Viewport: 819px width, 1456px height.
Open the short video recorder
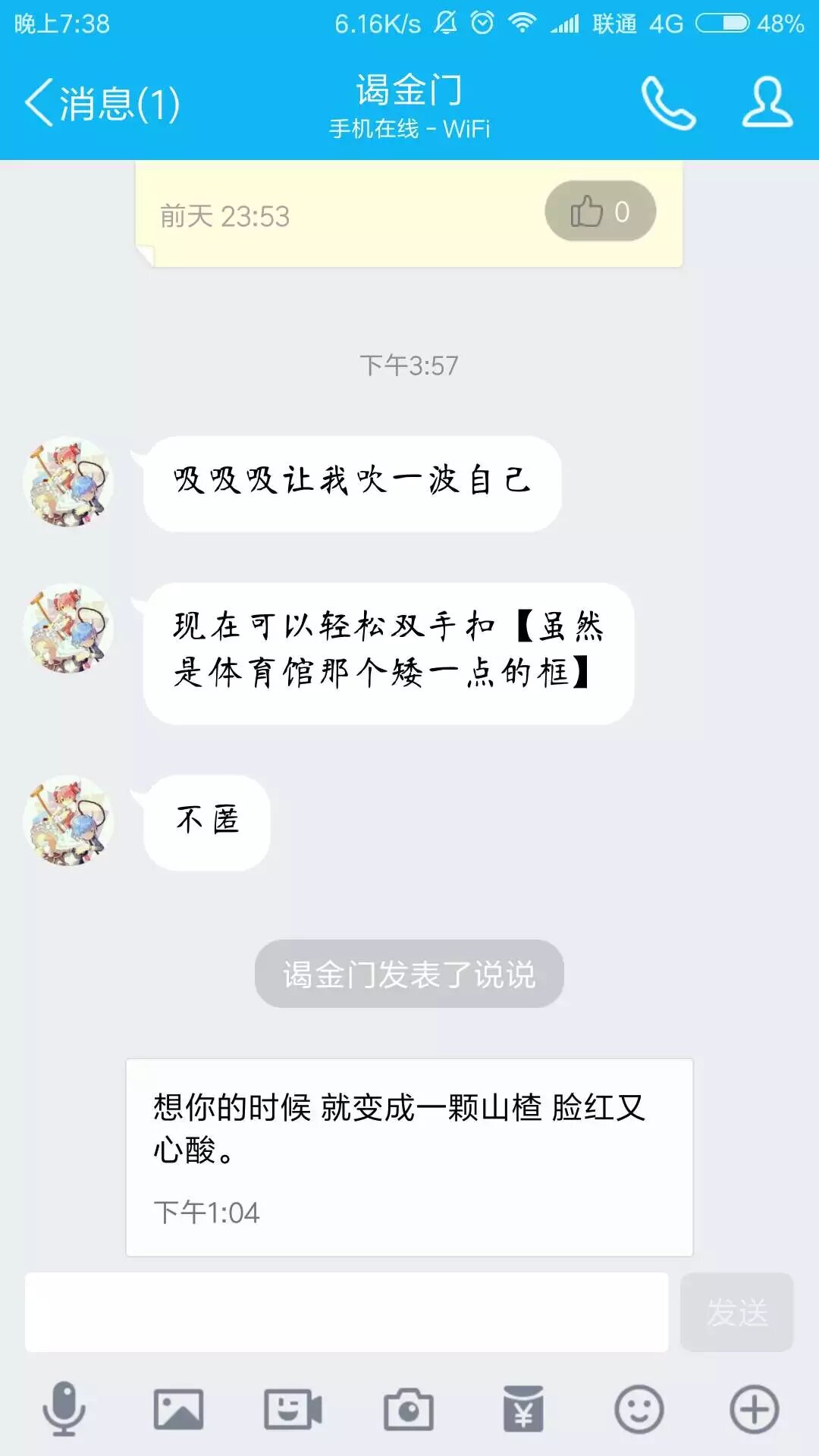point(293,1409)
